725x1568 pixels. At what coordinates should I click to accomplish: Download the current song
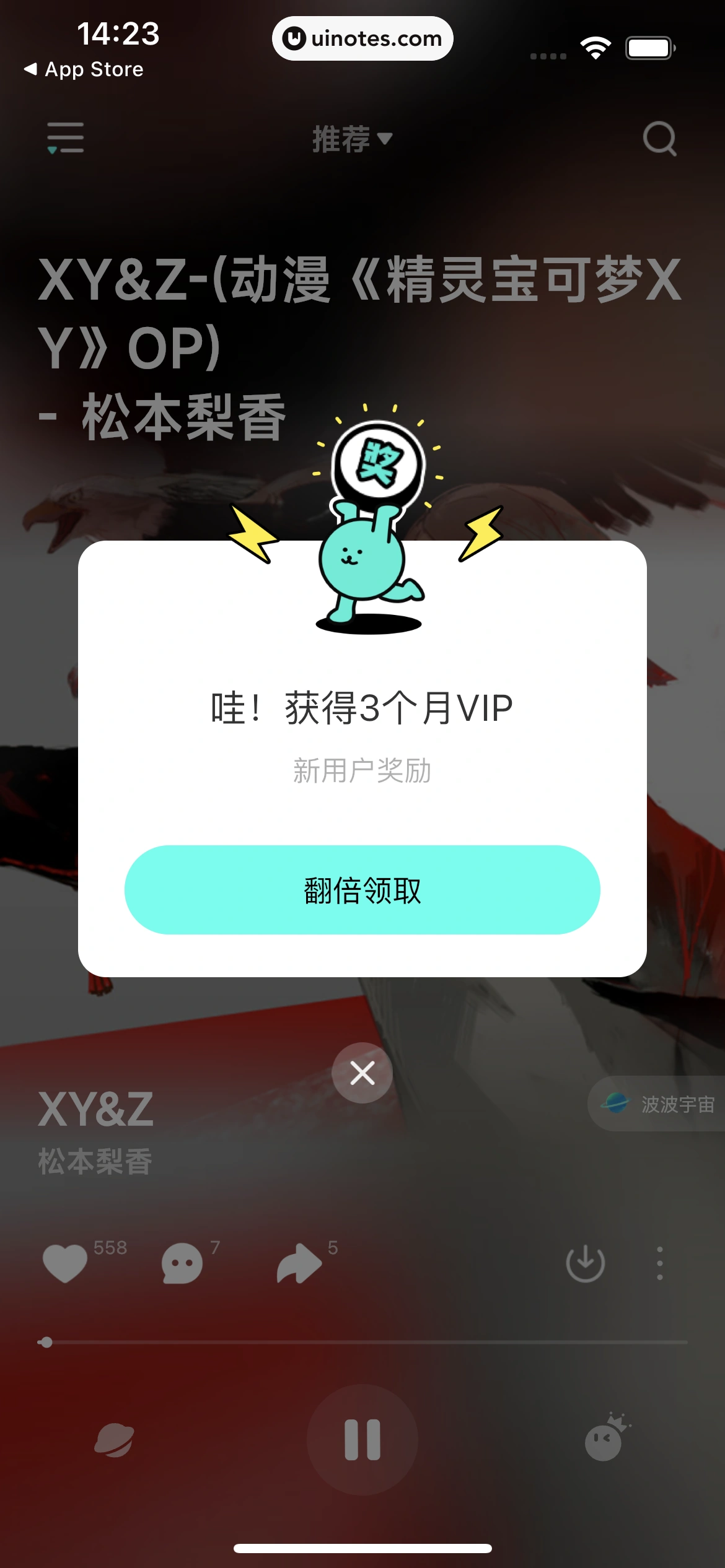(586, 1263)
